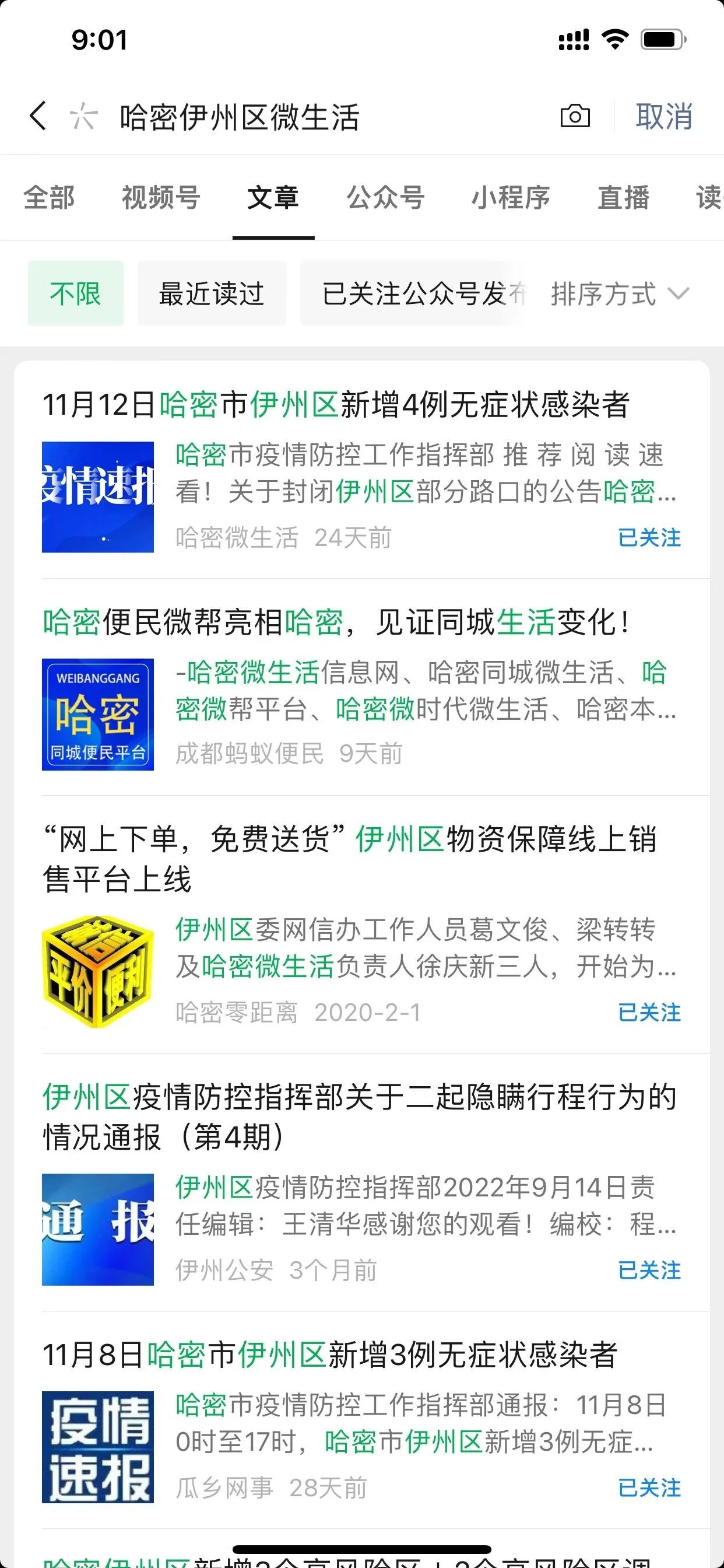Open article 11月8日哈密市伊州区新增3例无症状感染者
Image resolution: width=724 pixels, height=1568 pixels.
coord(362,1419)
